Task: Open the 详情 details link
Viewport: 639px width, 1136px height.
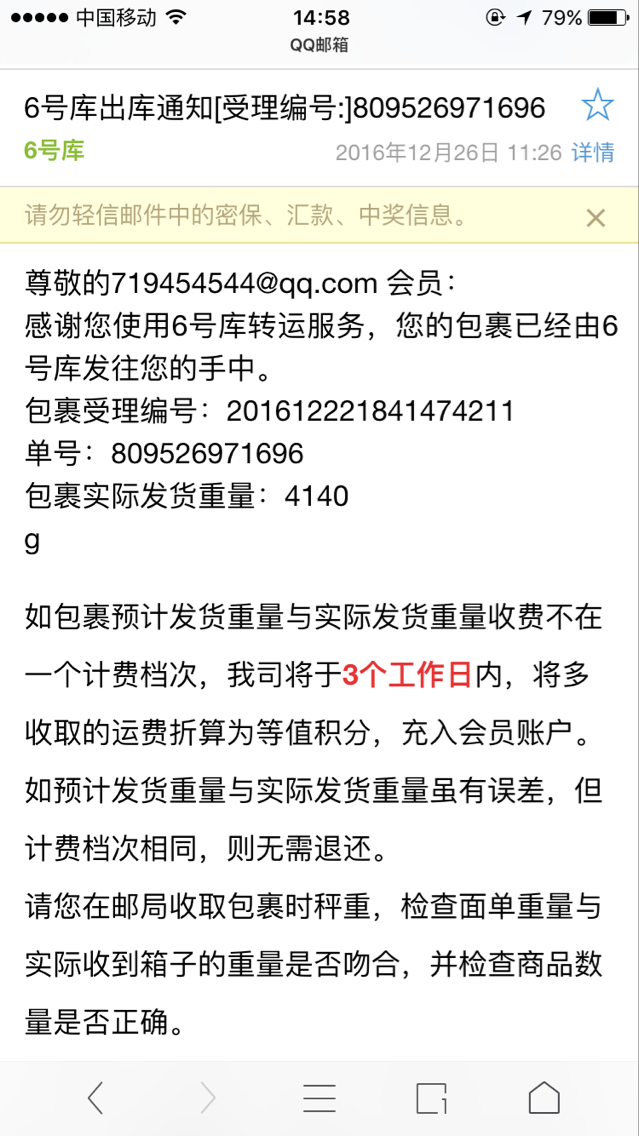Action: 593,152
